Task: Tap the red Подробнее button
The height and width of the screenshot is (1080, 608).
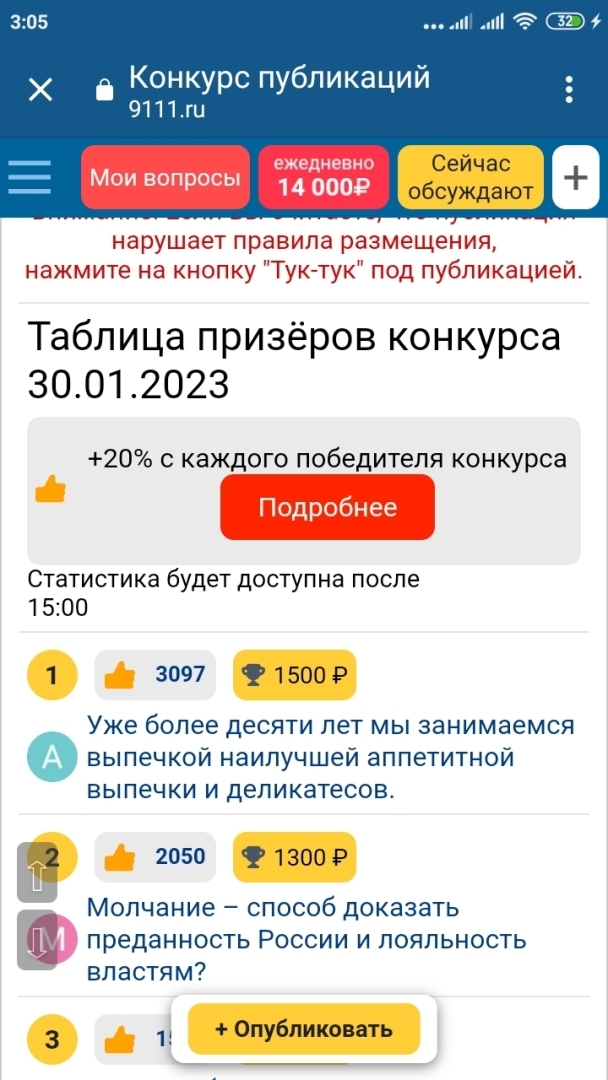Action: point(327,507)
